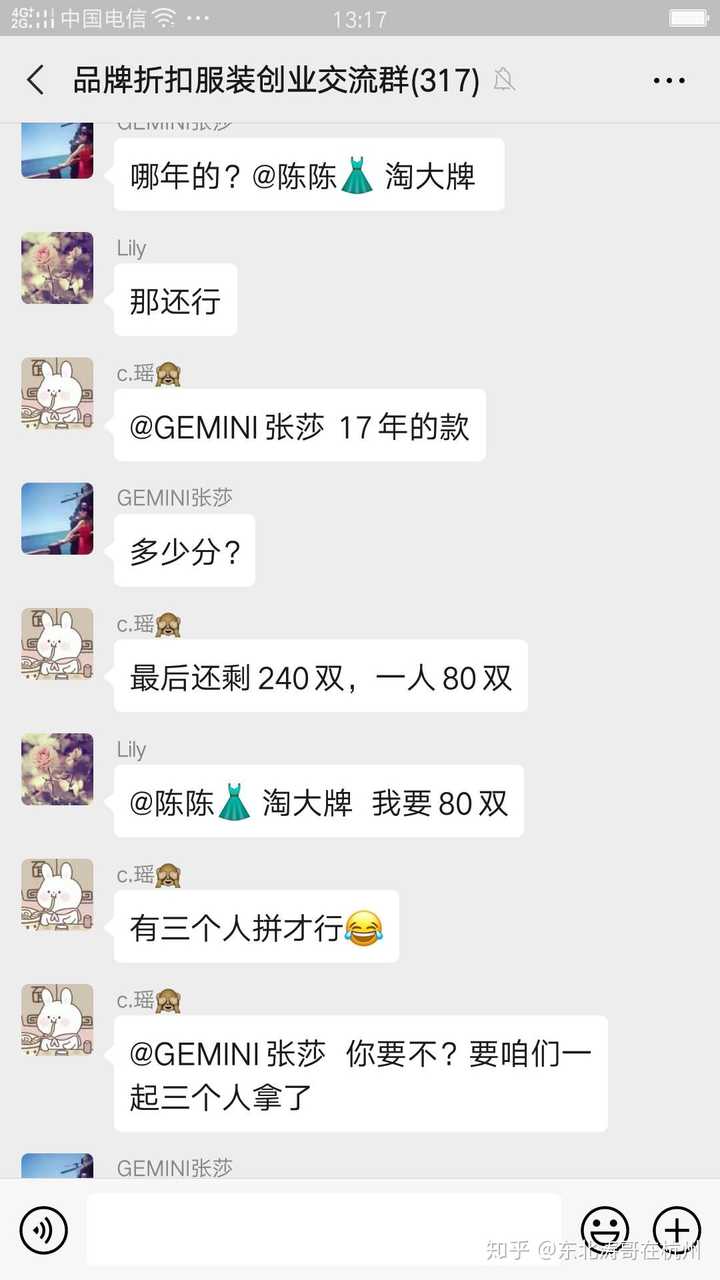
Task: Select the message 我要 80 双 from Lily
Action: pyautogui.click(x=318, y=801)
